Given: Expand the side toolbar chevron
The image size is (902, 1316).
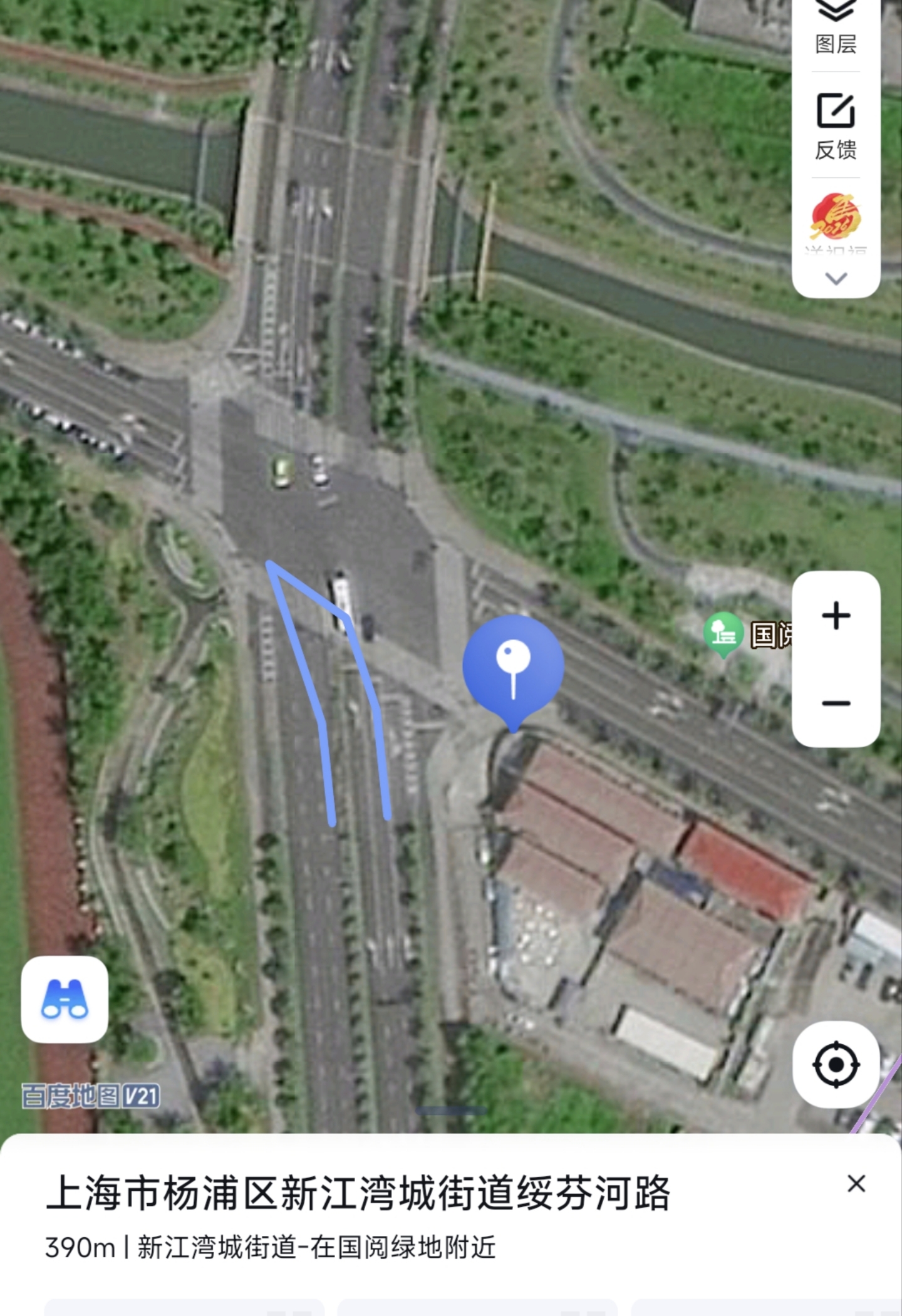Looking at the screenshot, I should [836, 278].
